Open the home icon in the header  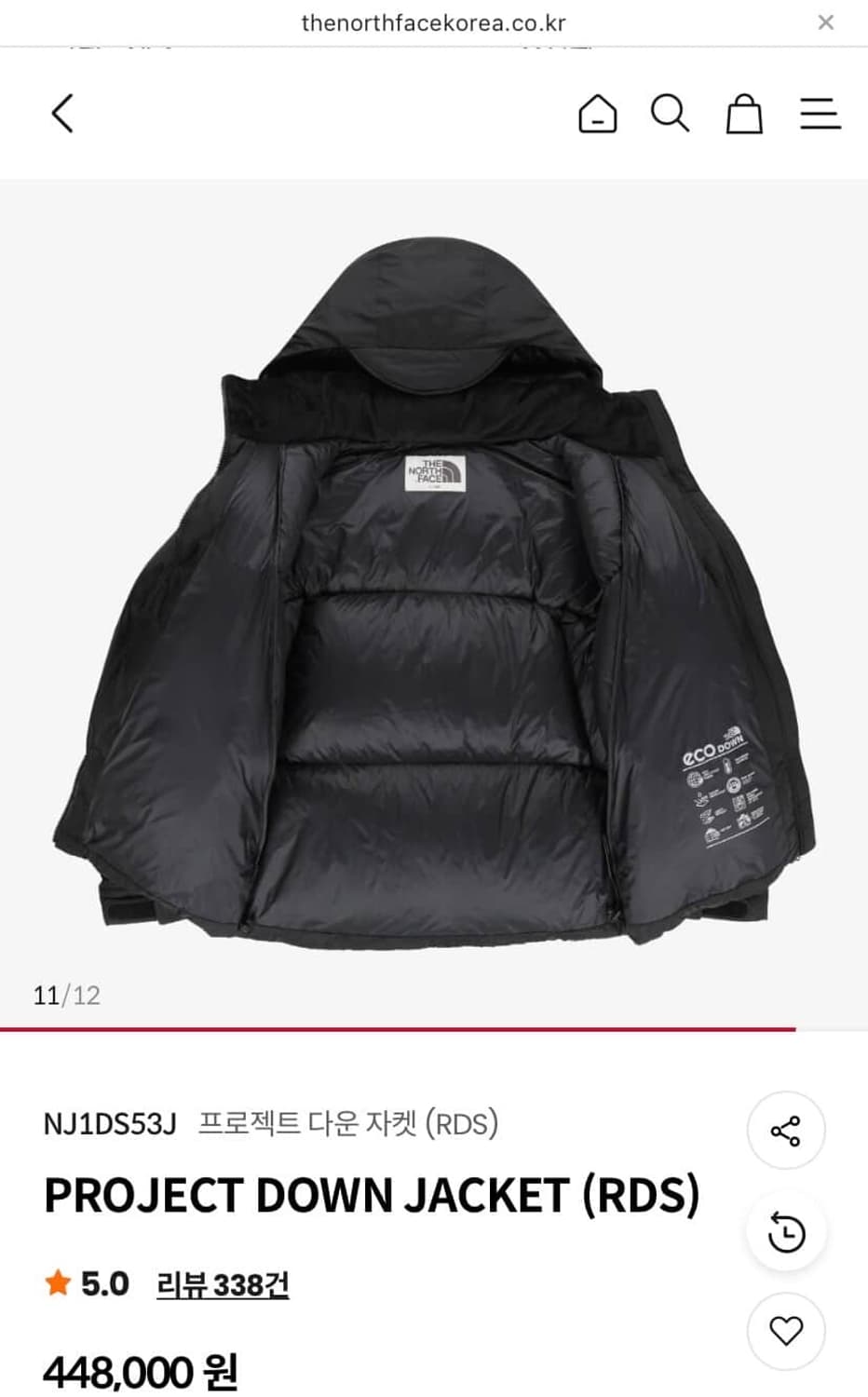(x=599, y=115)
